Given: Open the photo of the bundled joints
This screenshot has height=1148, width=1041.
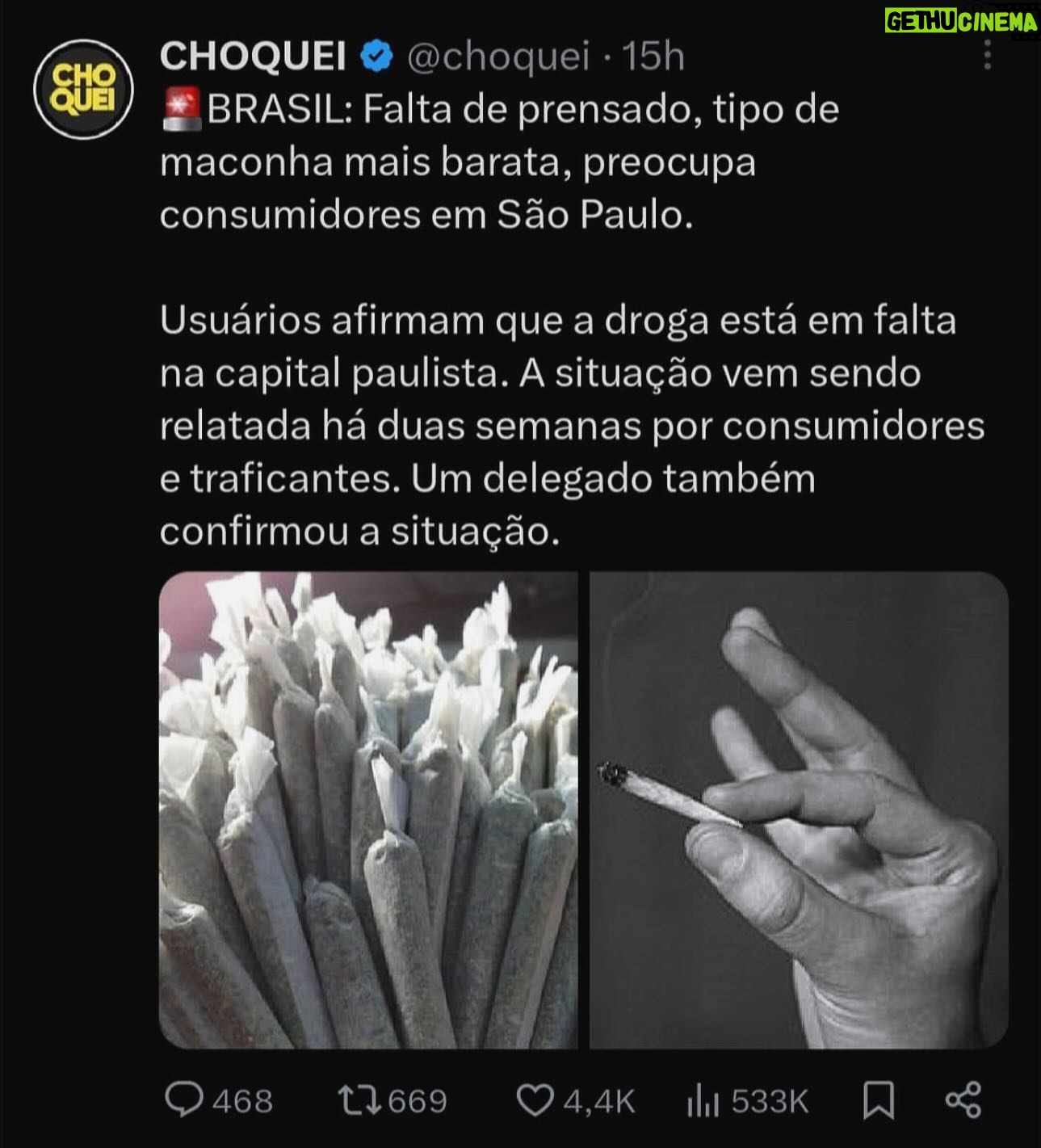Looking at the screenshot, I should pos(368,809).
